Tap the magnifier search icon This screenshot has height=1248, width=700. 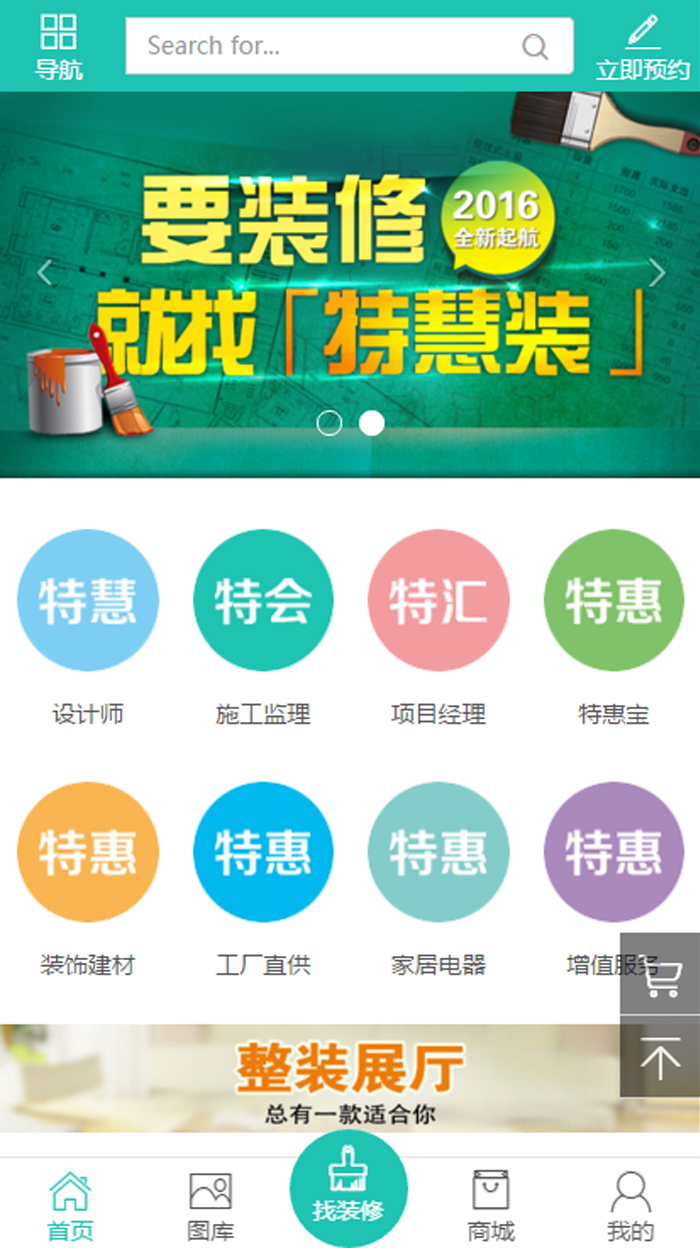(535, 47)
